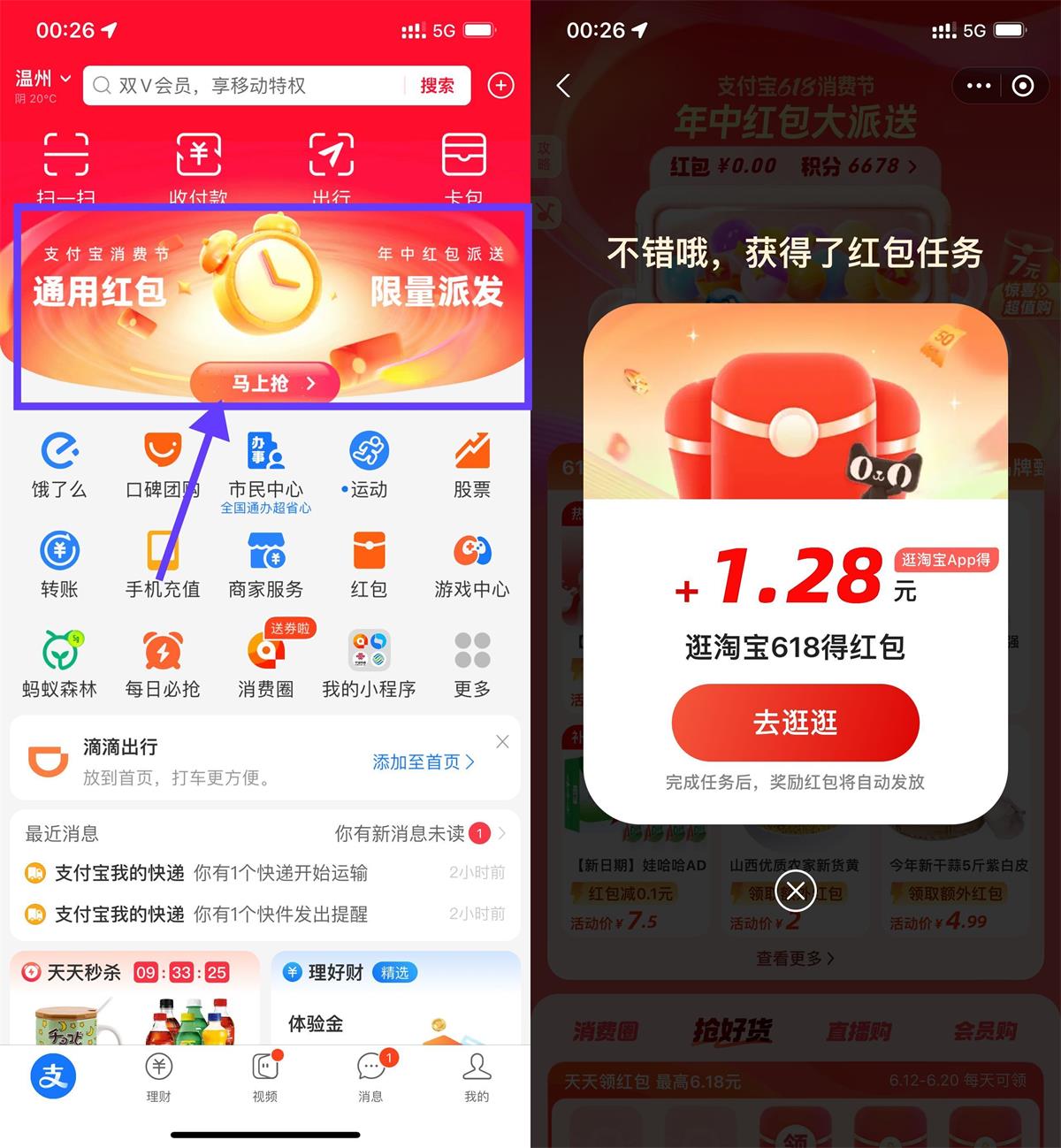Open 你有1个快递开始运输 message
The image size is (1061, 1148).
tap(280, 873)
